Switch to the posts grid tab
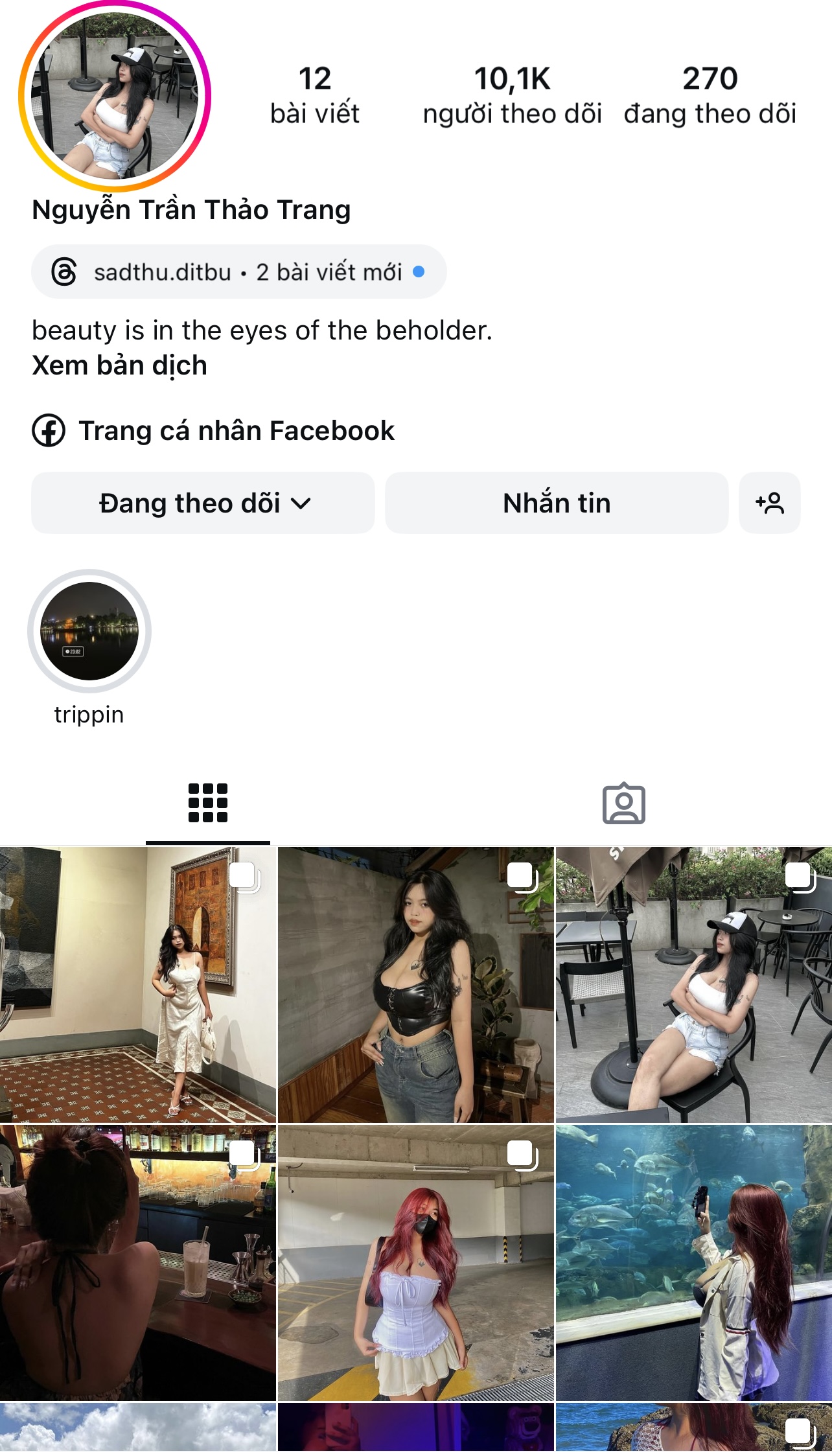The image size is (832, 1456). (x=207, y=803)
